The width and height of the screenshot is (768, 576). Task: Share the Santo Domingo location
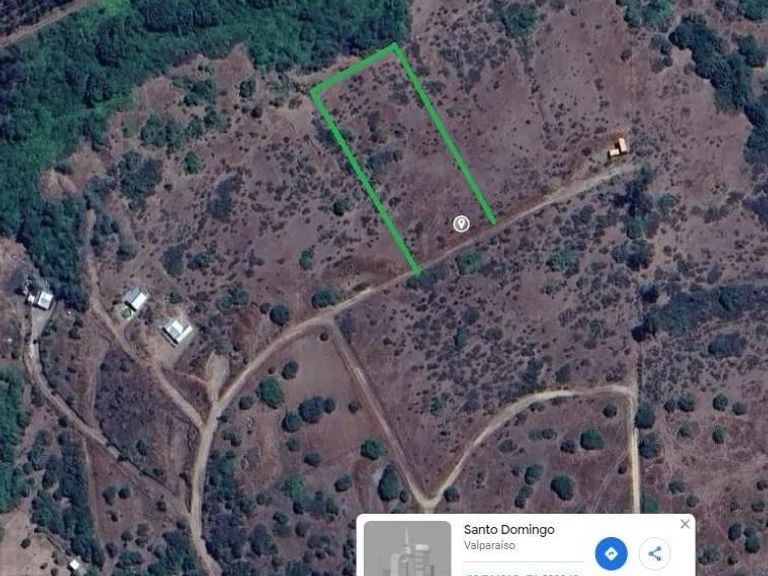pyautogui.click(x=654, y=553)
